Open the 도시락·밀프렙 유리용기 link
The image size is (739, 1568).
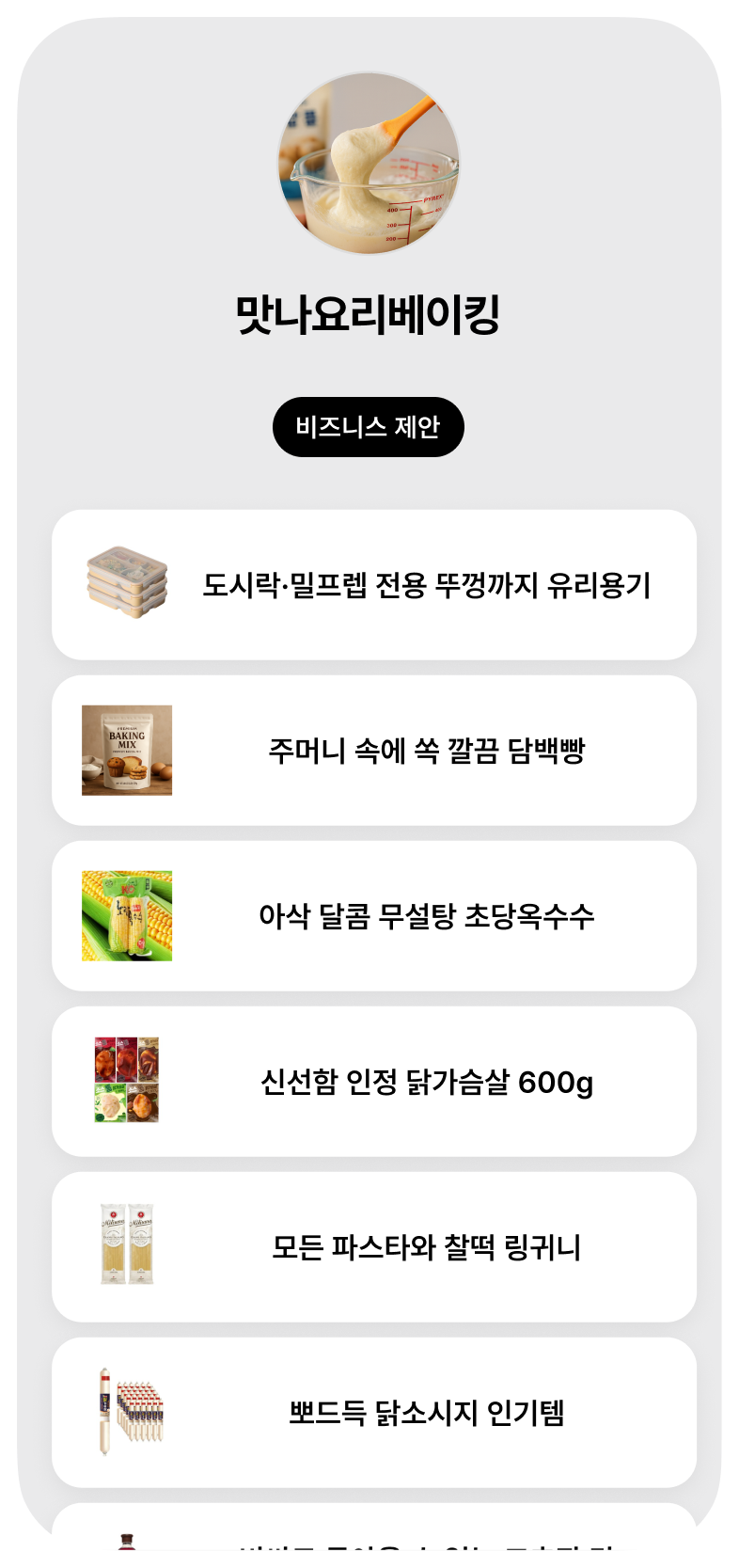click(x=374, y=585)
